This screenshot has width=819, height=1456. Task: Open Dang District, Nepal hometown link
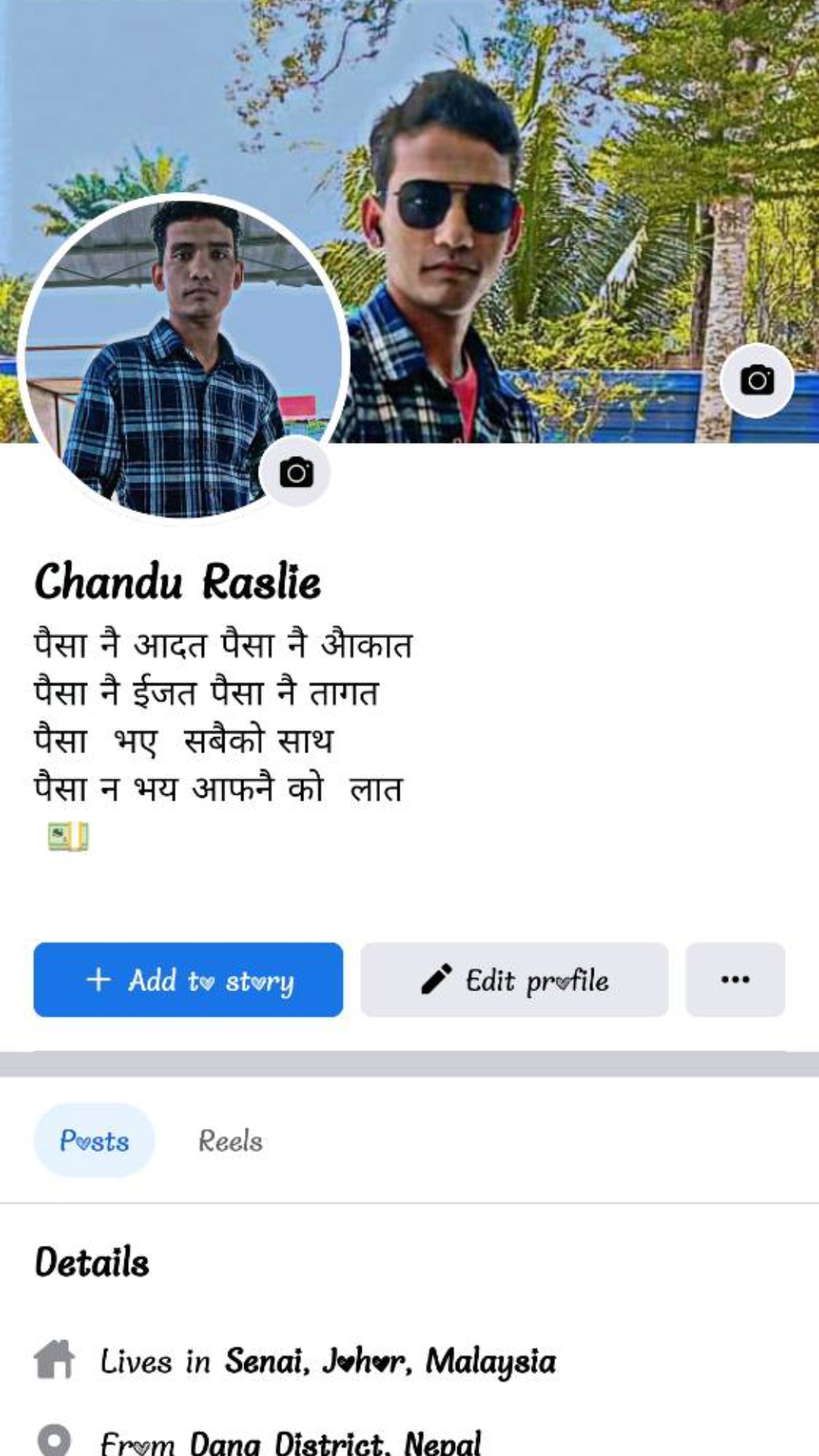coord(334,1442)
